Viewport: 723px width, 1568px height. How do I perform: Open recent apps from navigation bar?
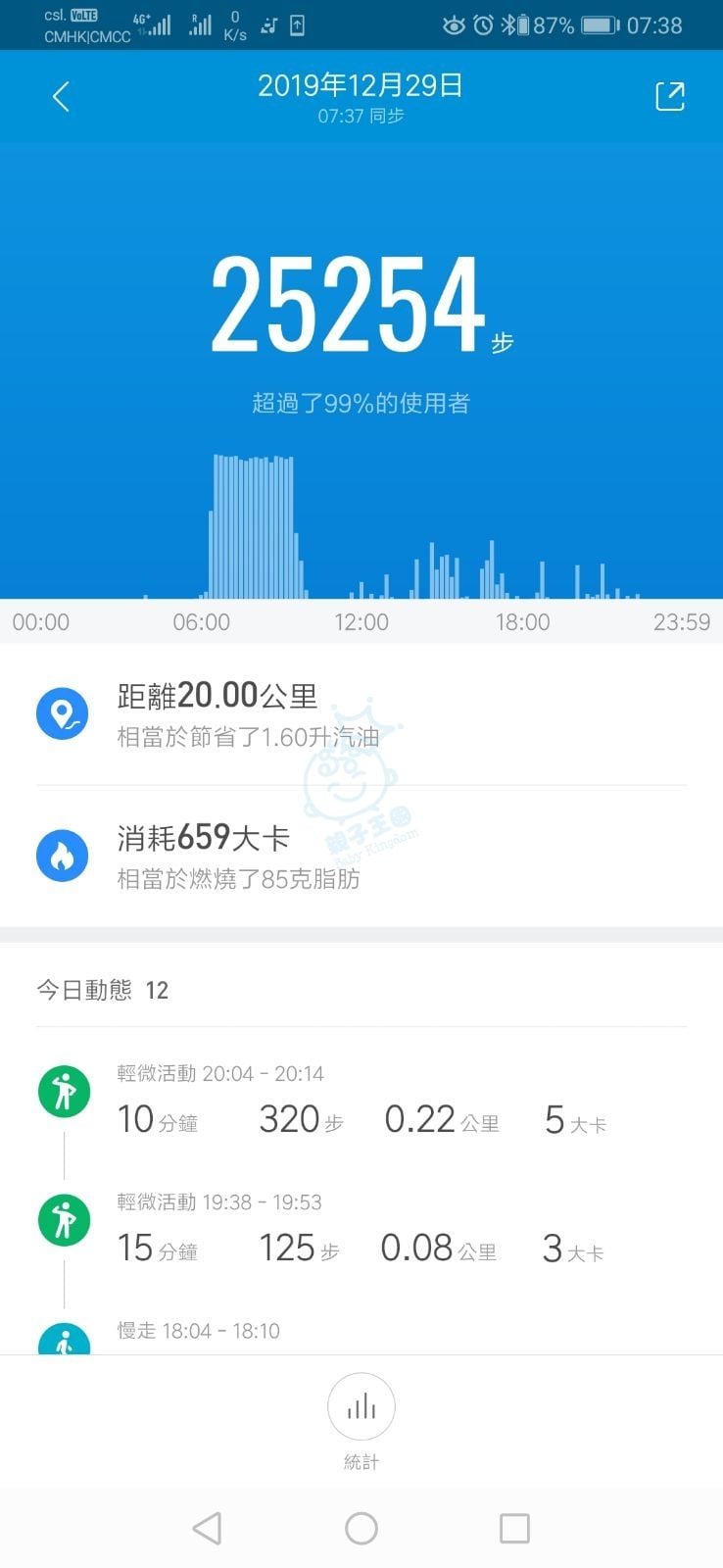coord(514,1528)
